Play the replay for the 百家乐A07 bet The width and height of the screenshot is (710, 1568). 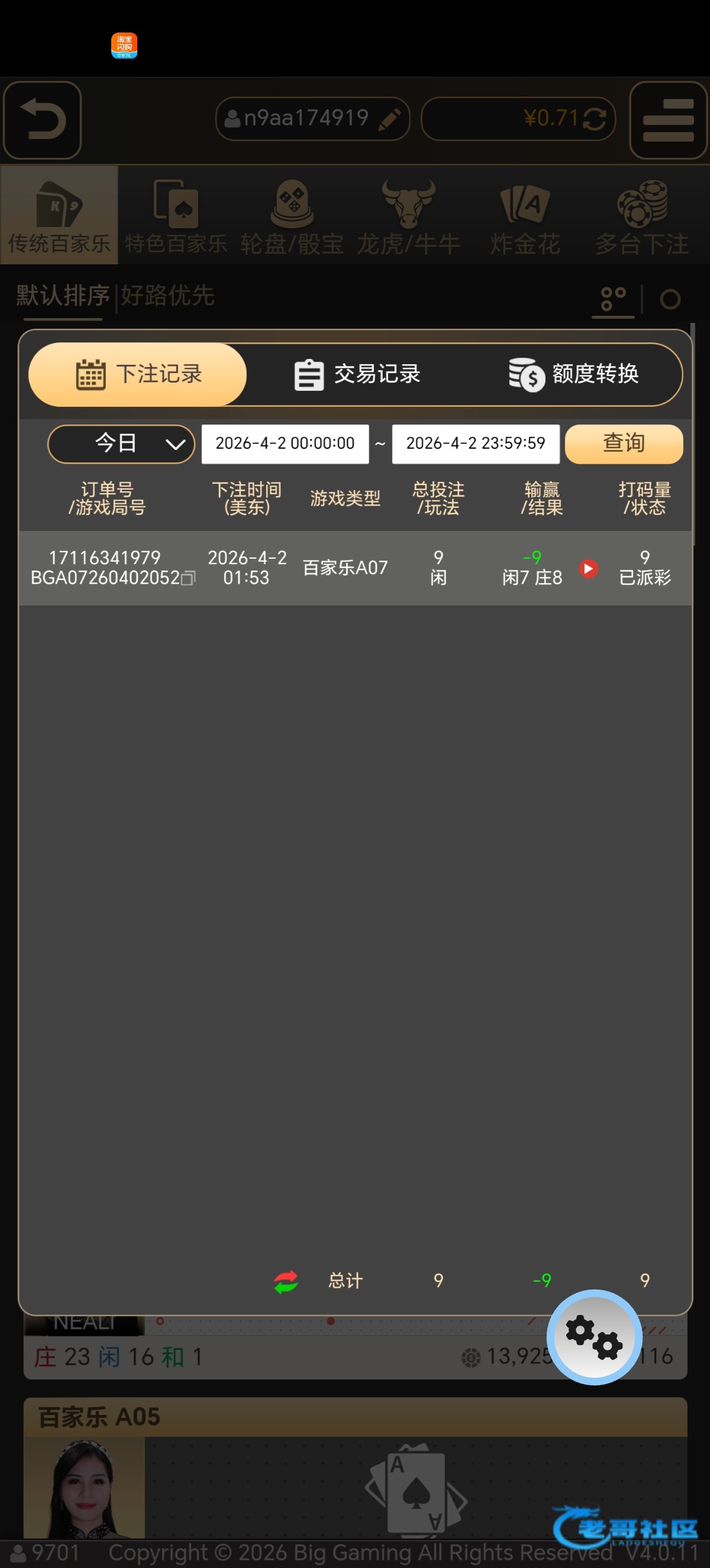(x=588, y=569)
